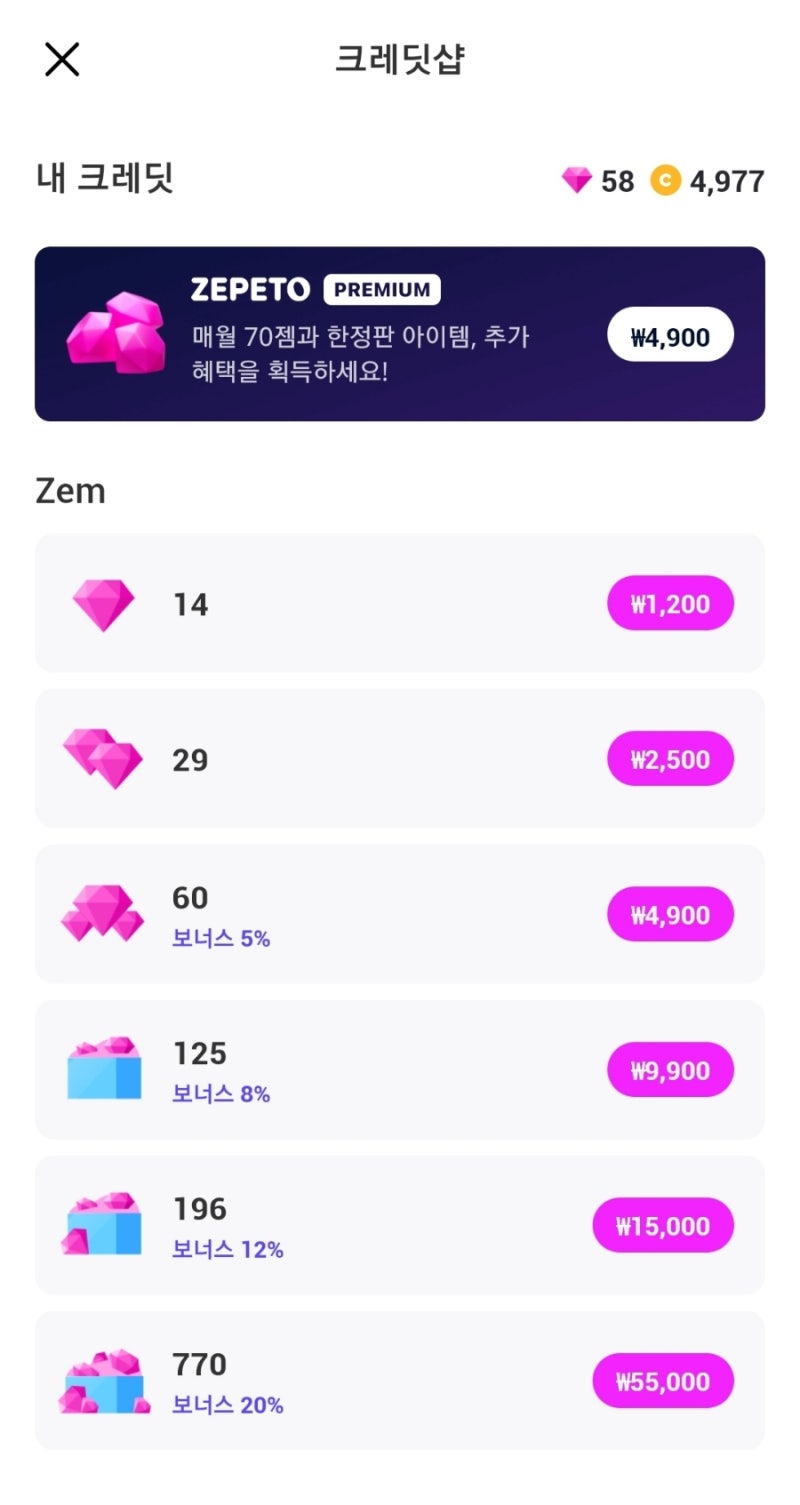Purchase 14 Zem for ₩1,200
Viewport: 800px width, 1505px height.
[x=670, y=603]
